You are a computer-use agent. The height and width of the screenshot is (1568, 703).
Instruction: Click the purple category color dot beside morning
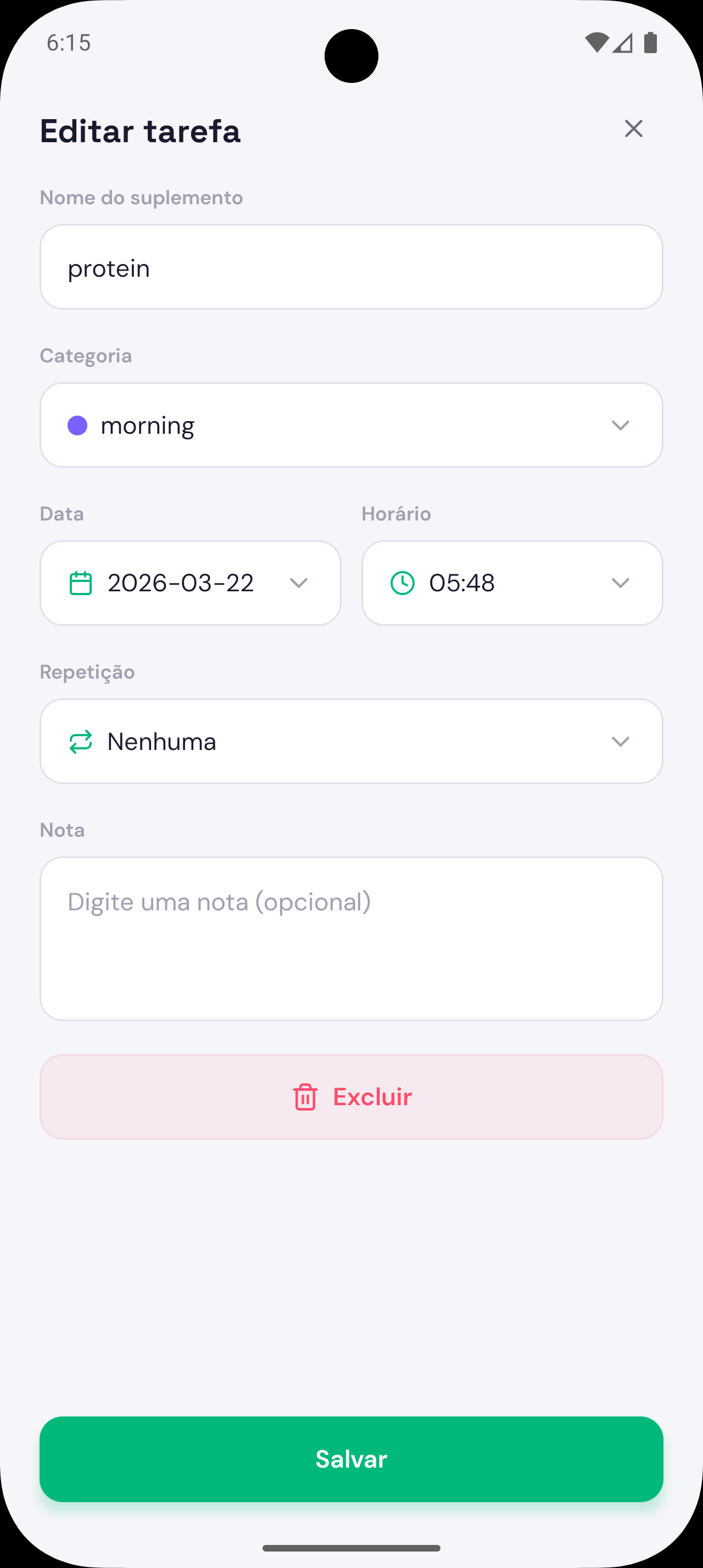77,425
